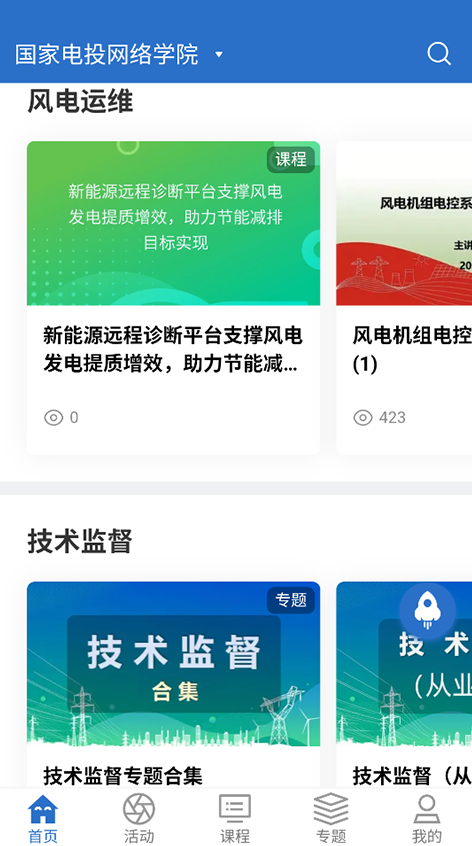Viewport: 472px width, 846px height.
Task: Switch to the 活动 tab
Action: pyautogui.click(x=139, y=818)
